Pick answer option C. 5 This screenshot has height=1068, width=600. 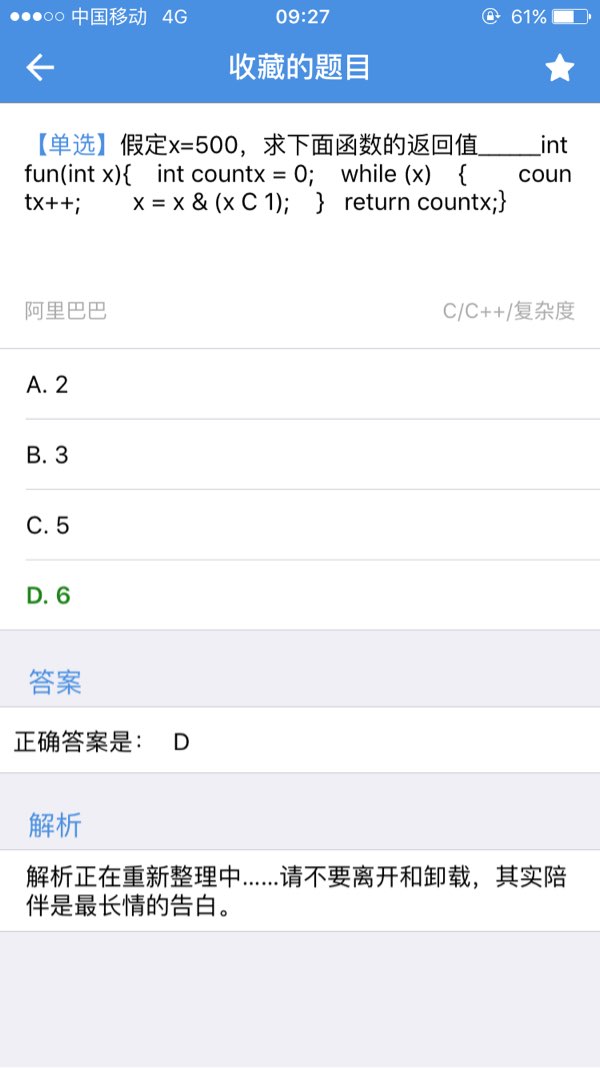pos(300,525)
